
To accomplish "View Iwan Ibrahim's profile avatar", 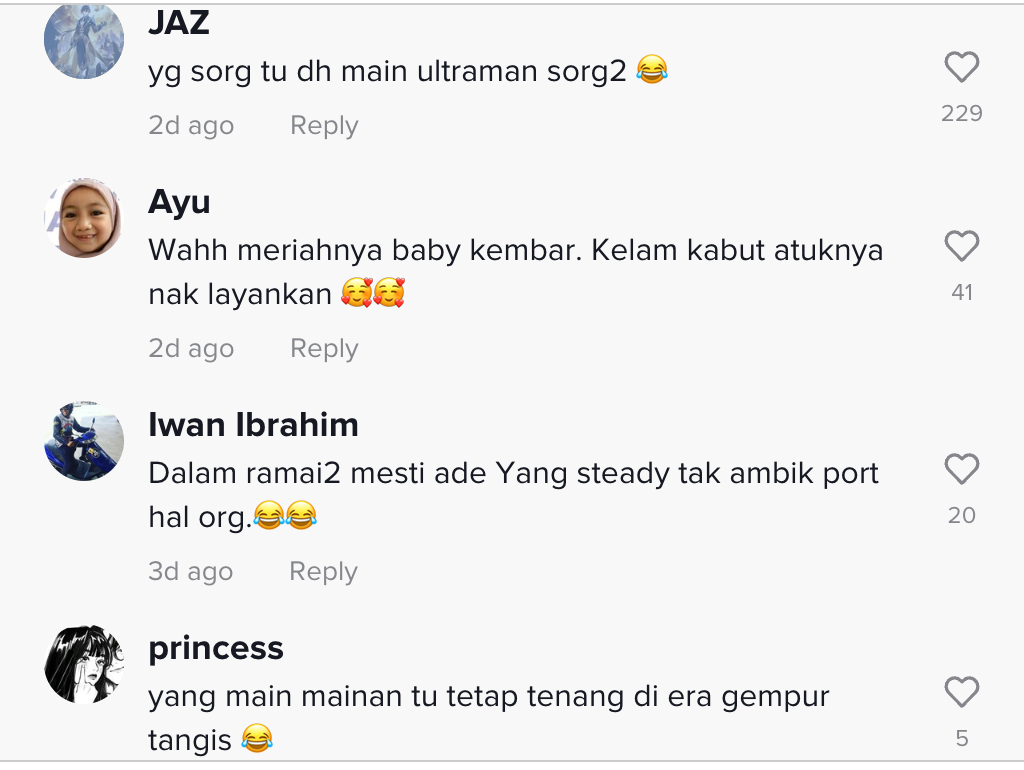I will point(84,441).
